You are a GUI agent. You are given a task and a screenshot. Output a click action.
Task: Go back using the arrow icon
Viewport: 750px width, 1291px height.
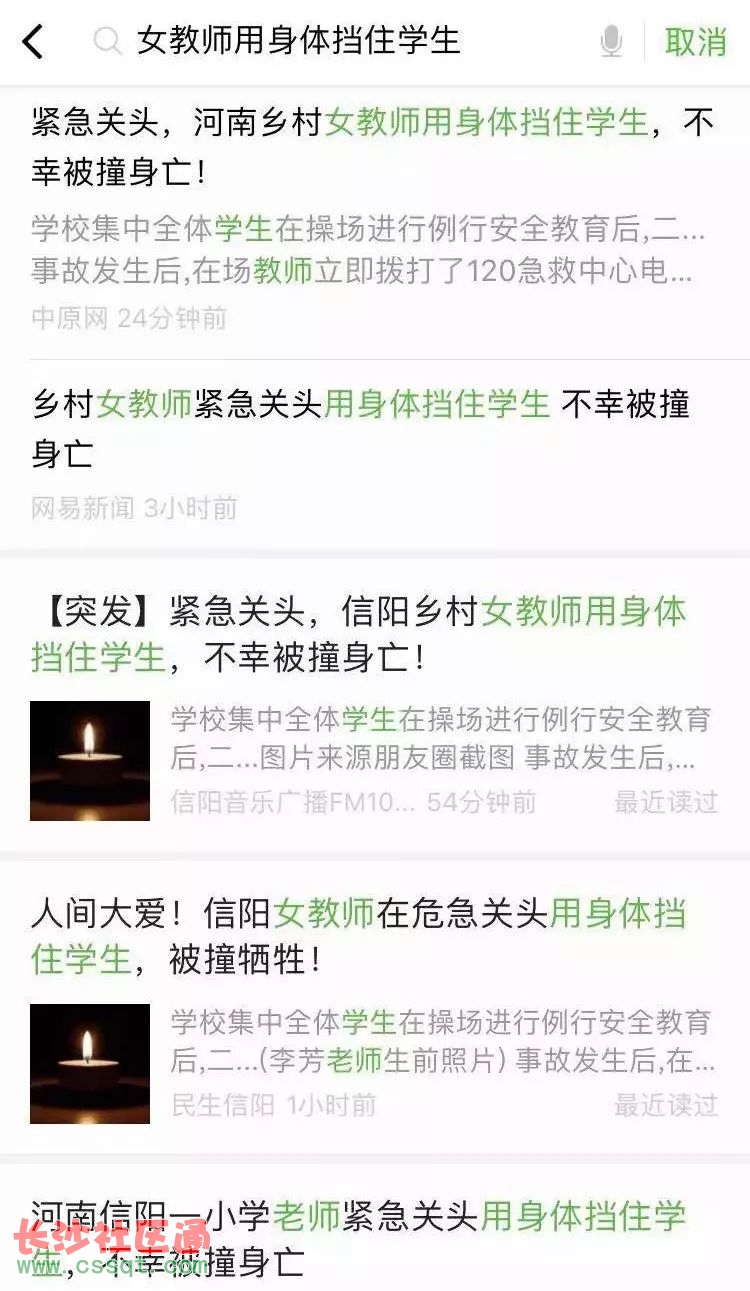pyautogui.click(x=33, y=42)
